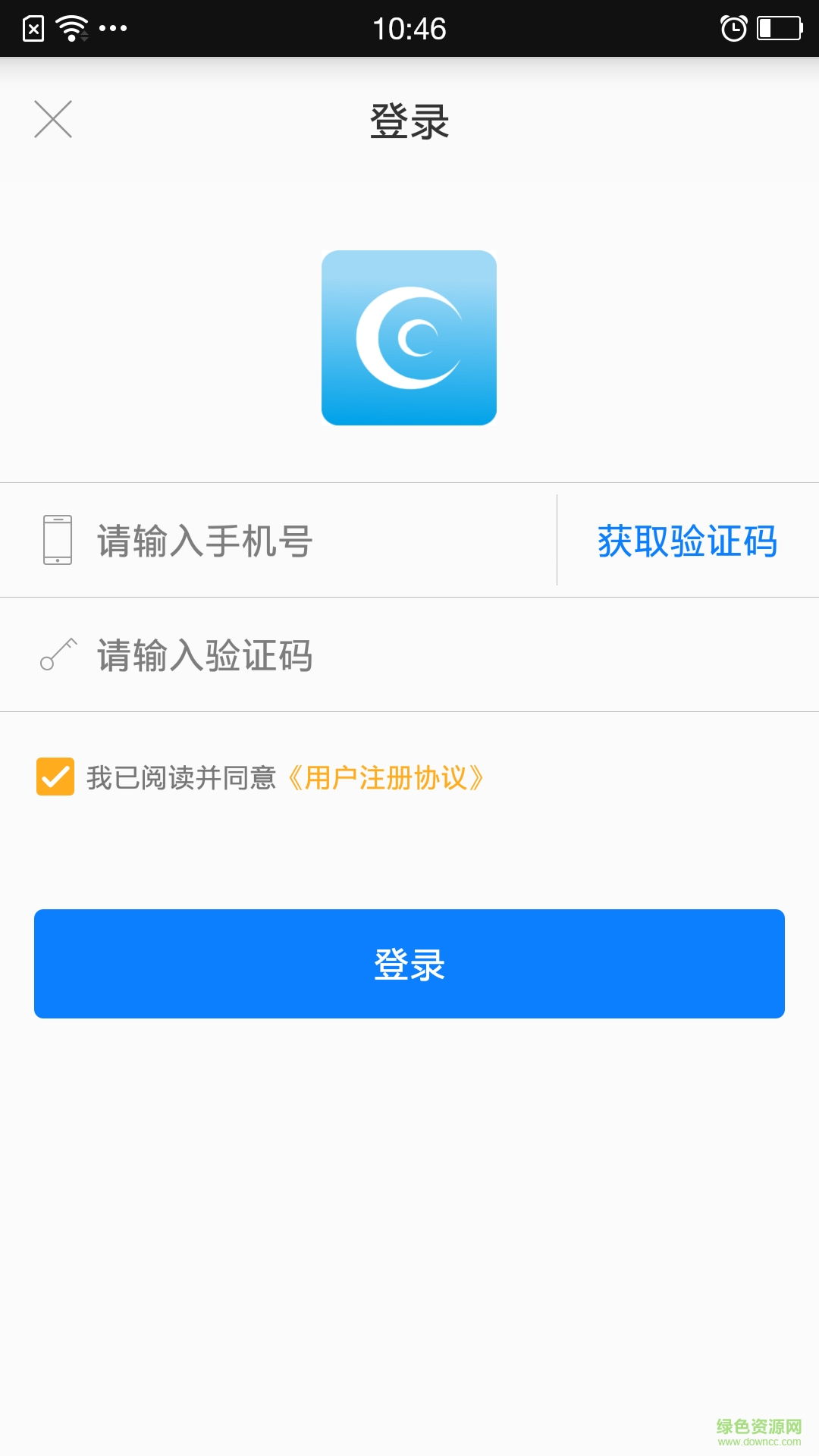The height and width of the screenshot is (1456, 819).
Task: Click the 登录 title at the top
Action: pos(409,120)
